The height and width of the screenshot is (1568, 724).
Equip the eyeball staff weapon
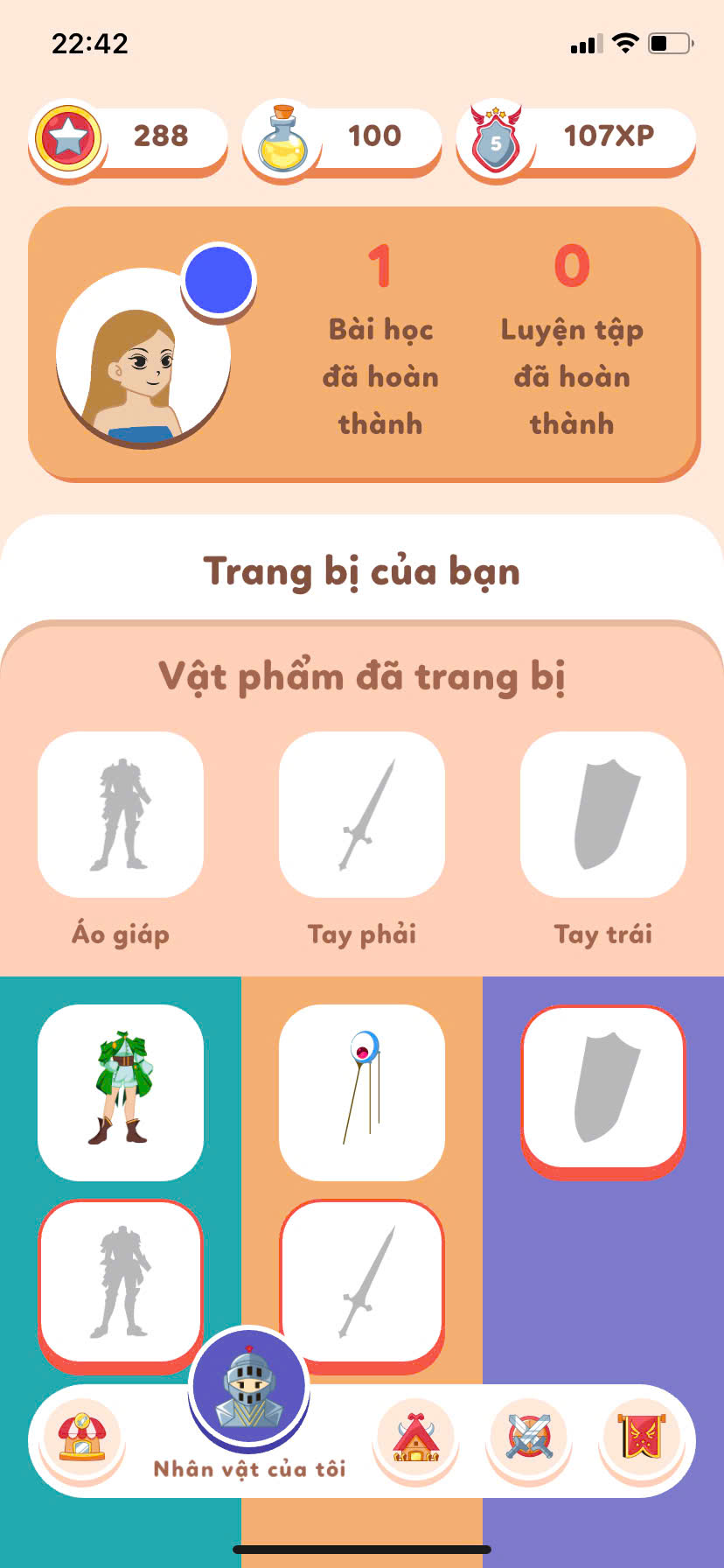pyautogui.click(x=362, y=1092)
